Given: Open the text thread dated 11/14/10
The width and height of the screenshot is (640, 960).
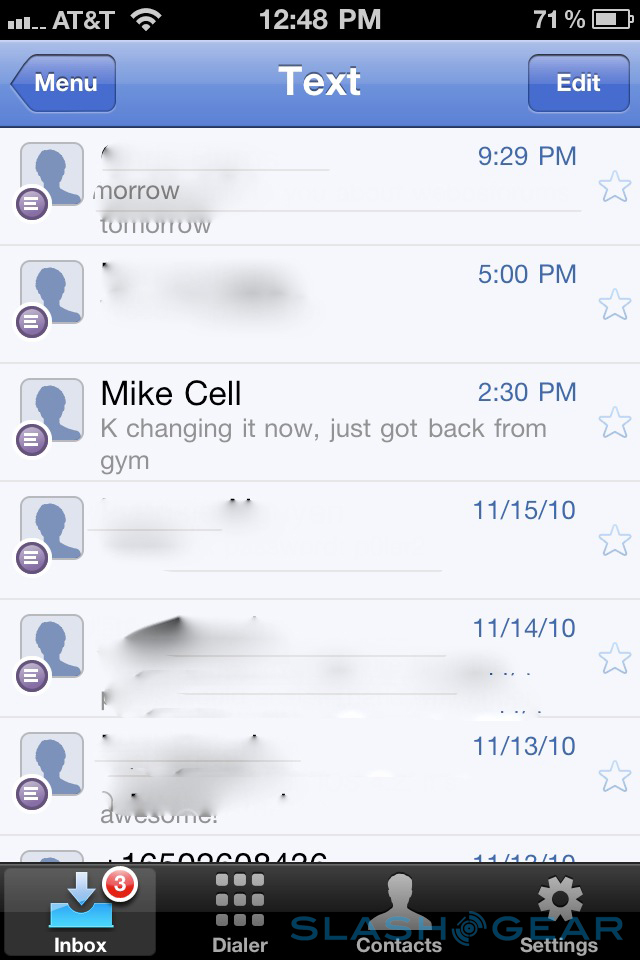Looking at the screenshot, I should (320, 658).
